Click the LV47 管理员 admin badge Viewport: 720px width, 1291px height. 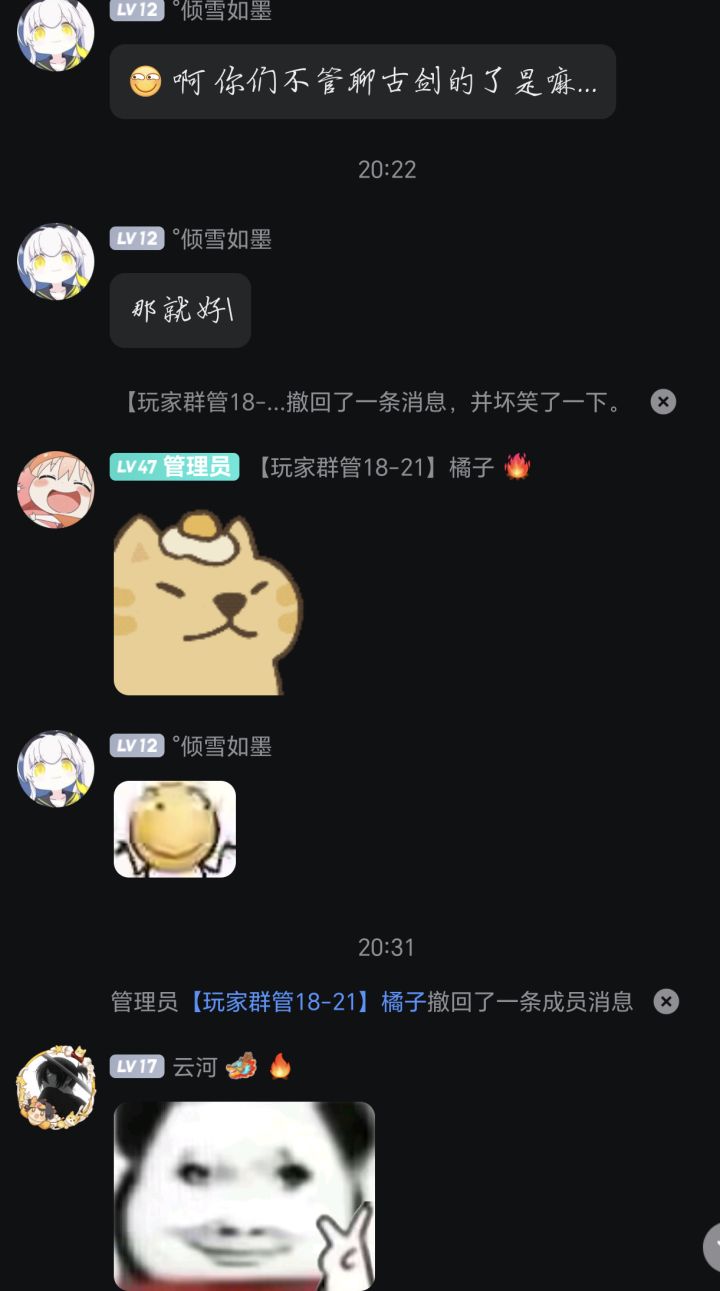coord(173,467)
